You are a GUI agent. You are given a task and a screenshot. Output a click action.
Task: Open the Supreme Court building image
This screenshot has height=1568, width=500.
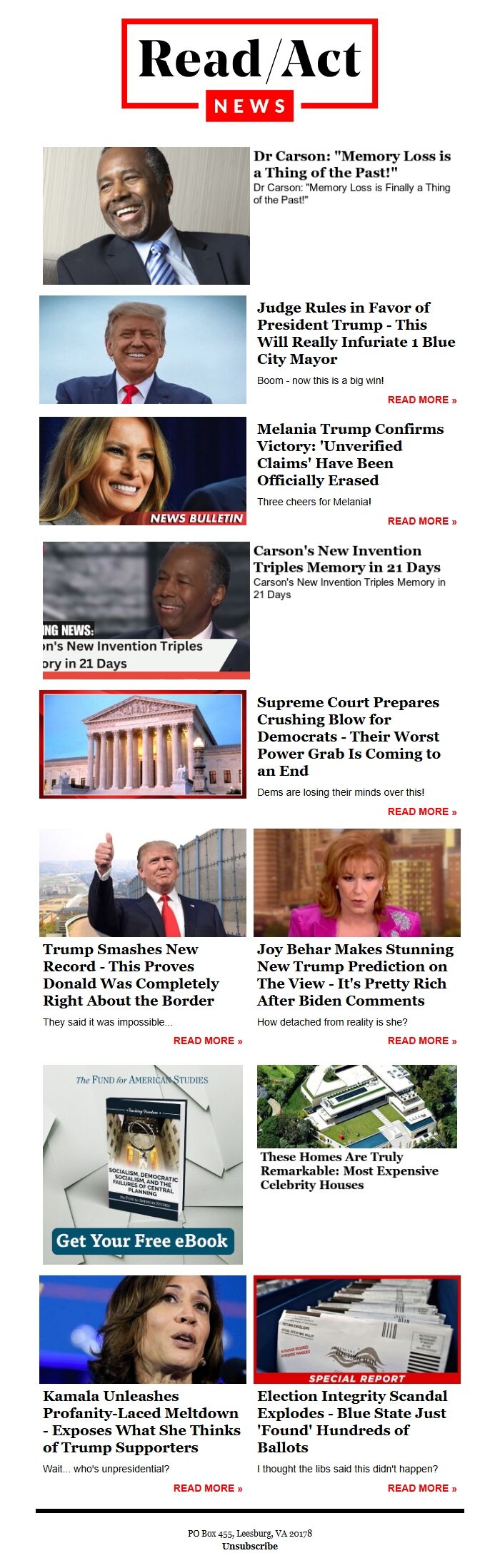(x=143, y=744)
